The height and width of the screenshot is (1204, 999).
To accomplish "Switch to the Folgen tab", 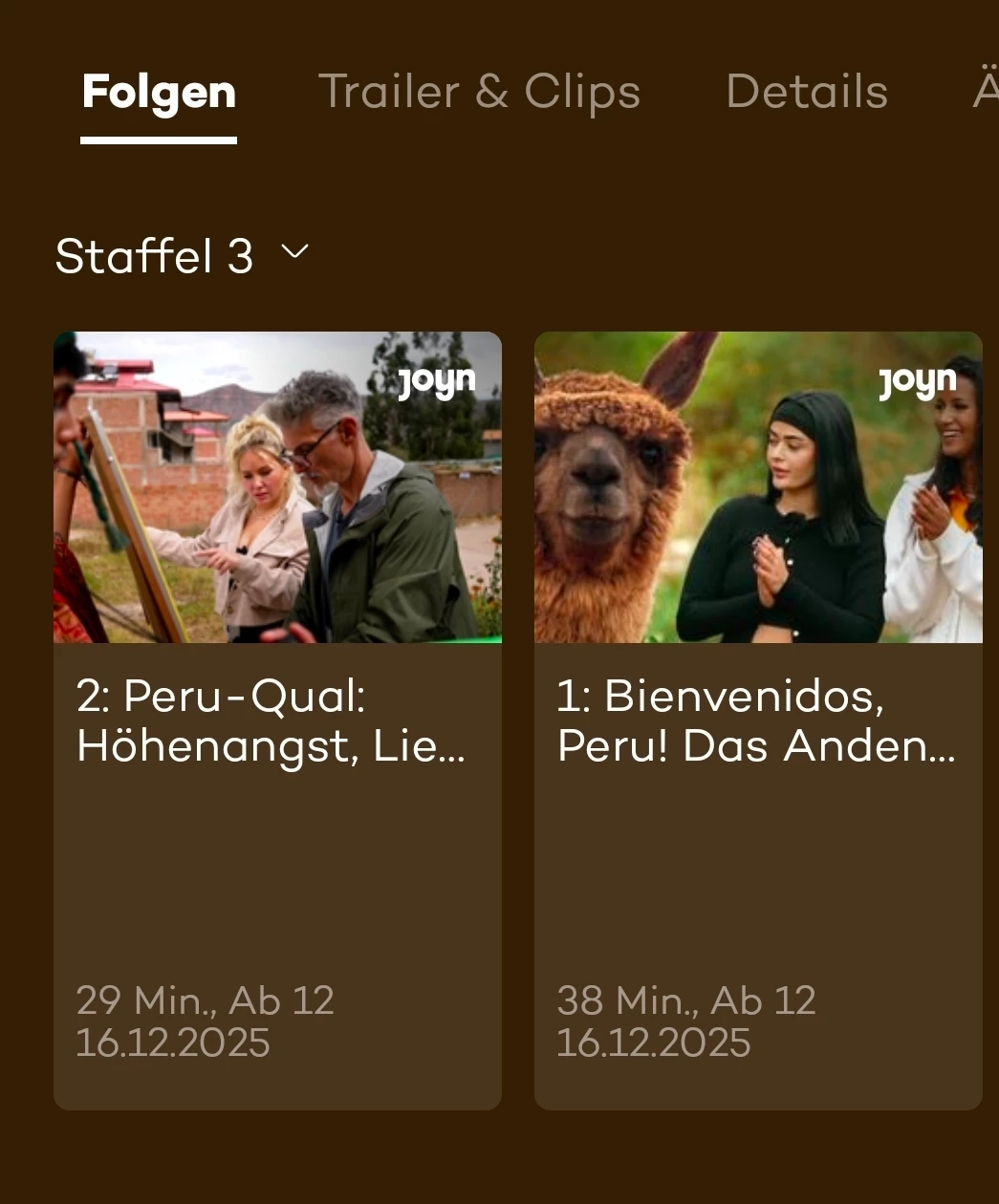I will pos(159,93).
